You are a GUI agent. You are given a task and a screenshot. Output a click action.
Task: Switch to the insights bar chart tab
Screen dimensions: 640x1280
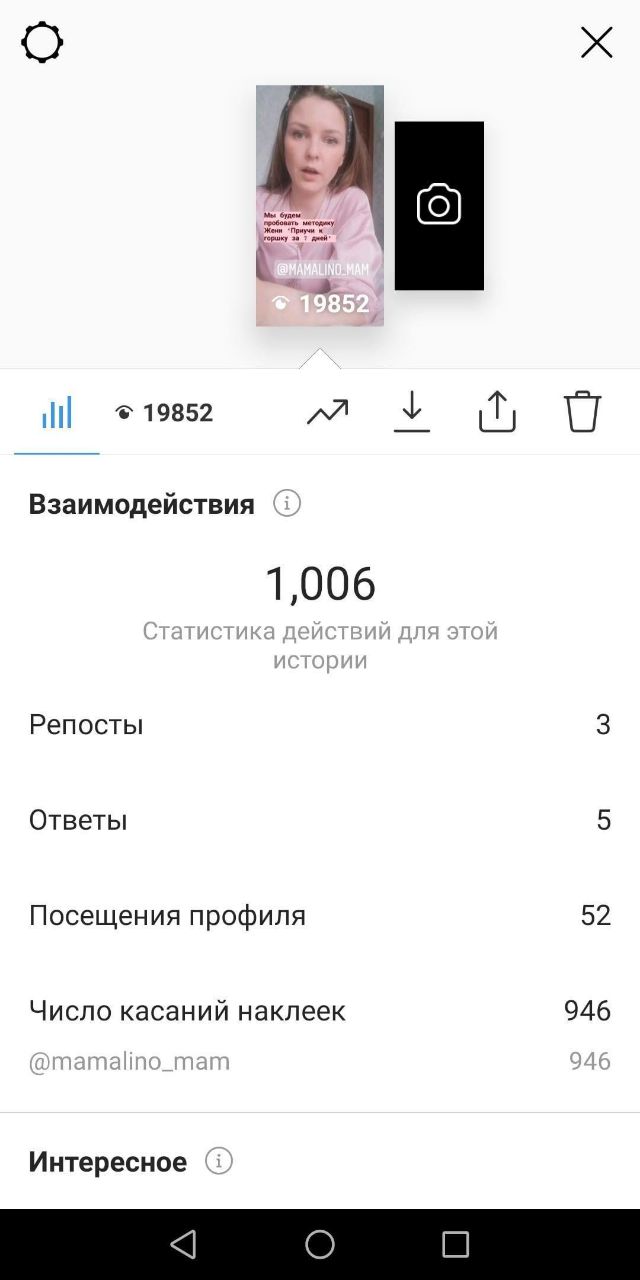57,412
